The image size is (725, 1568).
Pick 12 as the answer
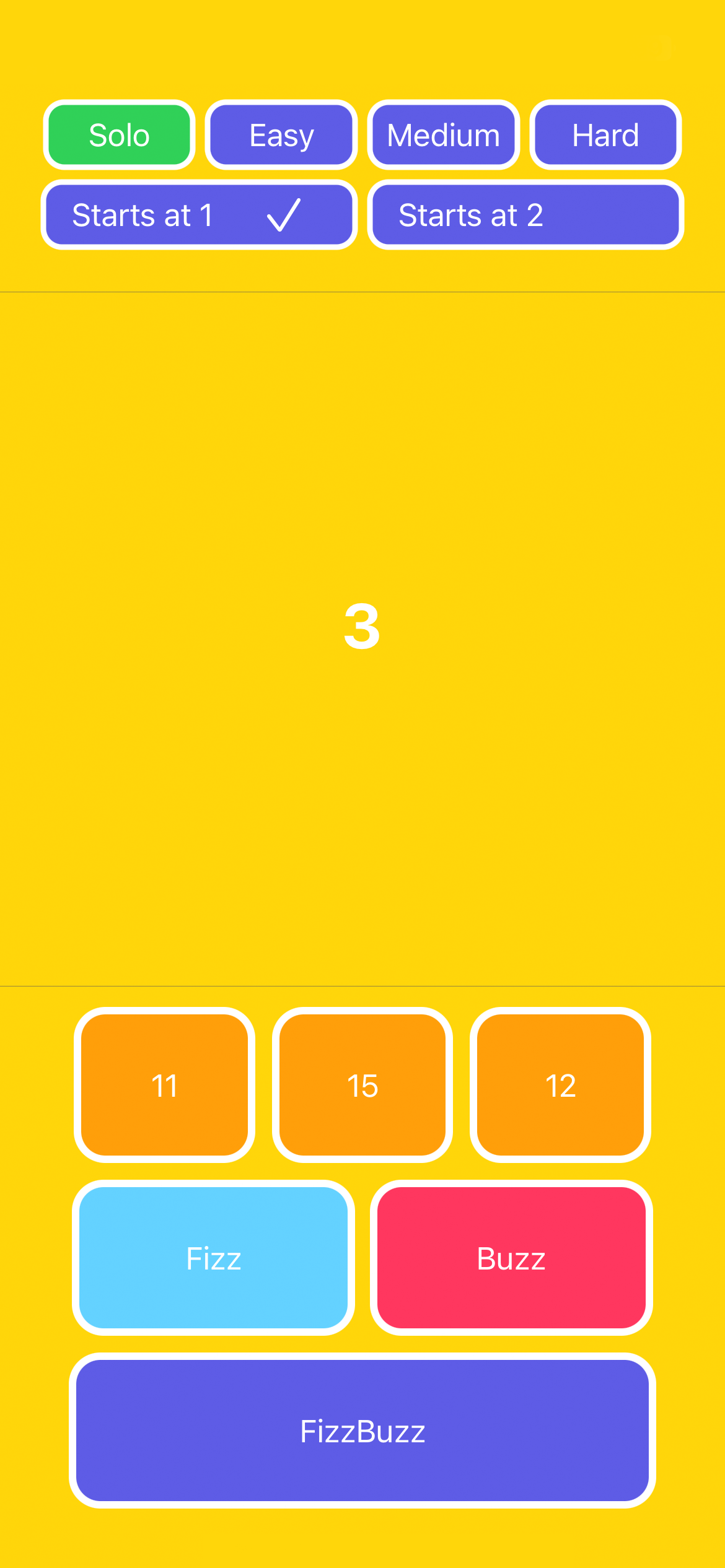(560, 1086)
